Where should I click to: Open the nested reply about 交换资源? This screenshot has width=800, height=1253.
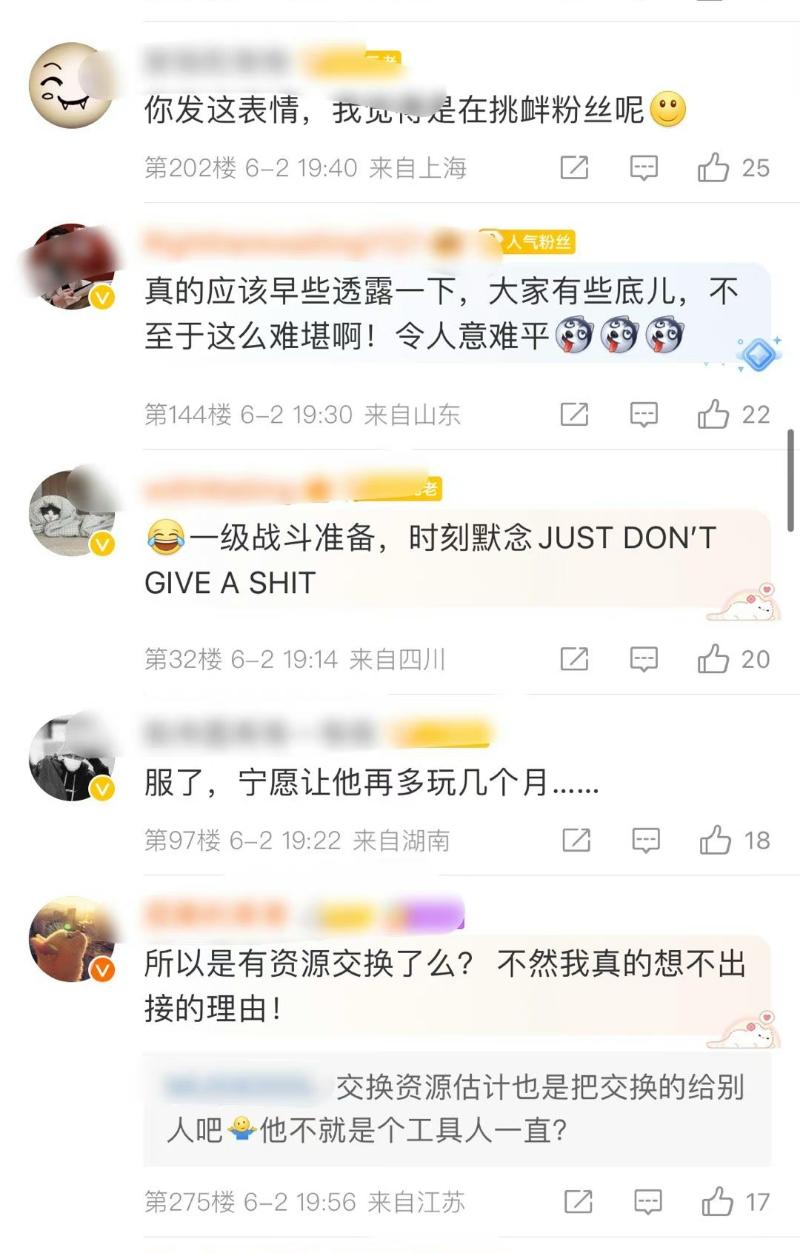(456, 1109)
